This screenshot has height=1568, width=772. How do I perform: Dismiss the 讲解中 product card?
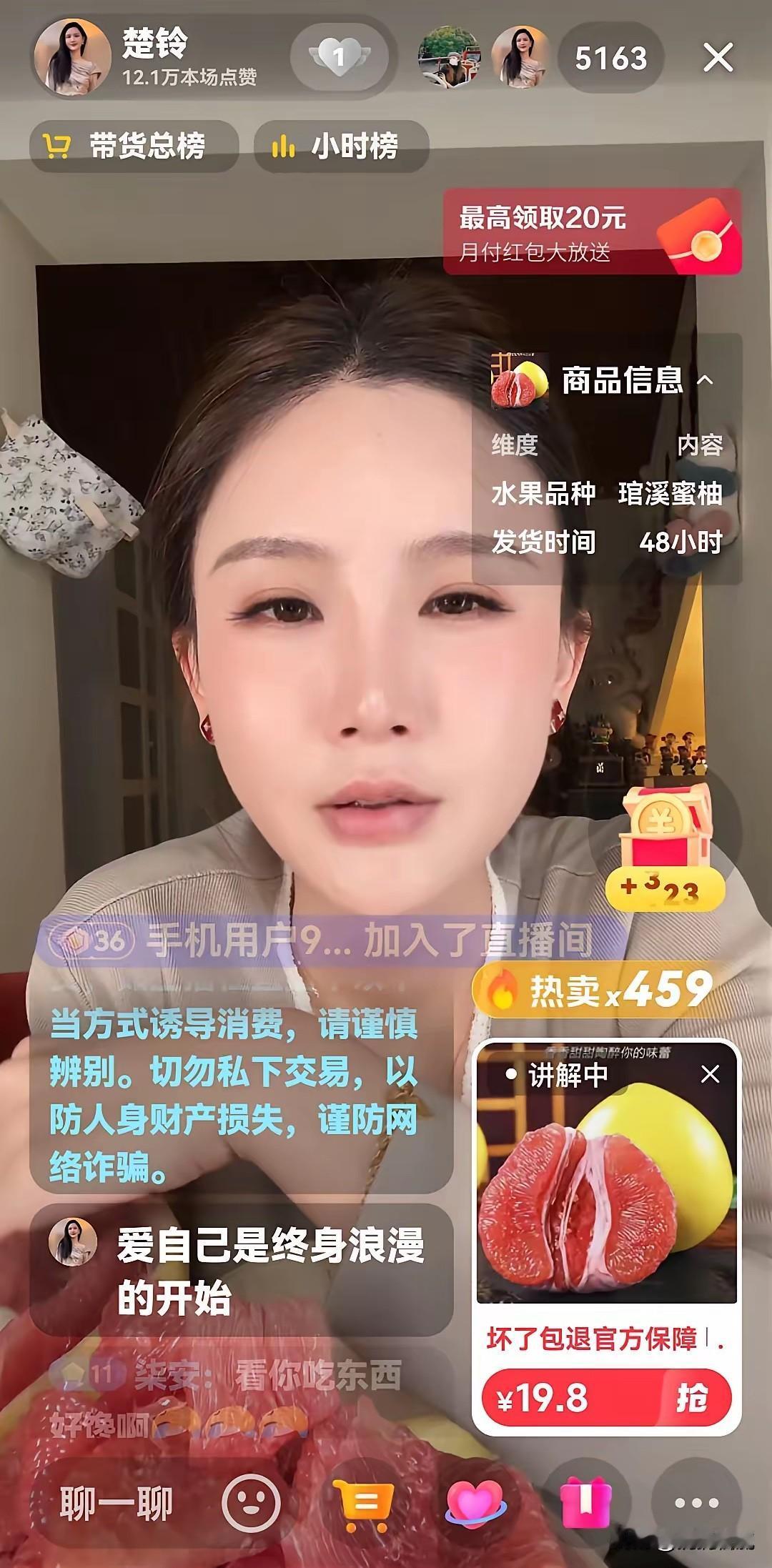click(710, 1074)
